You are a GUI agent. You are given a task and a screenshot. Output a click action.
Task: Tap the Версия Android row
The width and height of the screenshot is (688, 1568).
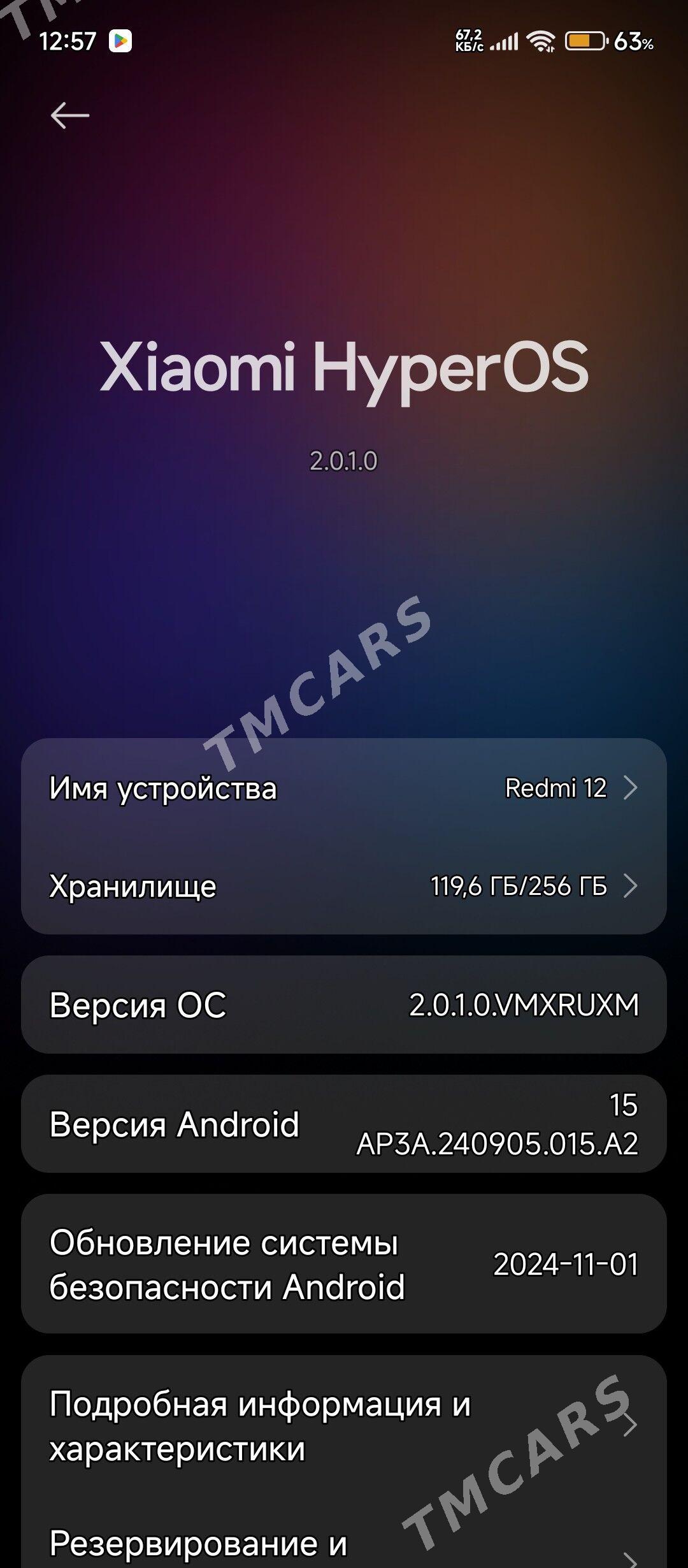(x=344, y=1124)
